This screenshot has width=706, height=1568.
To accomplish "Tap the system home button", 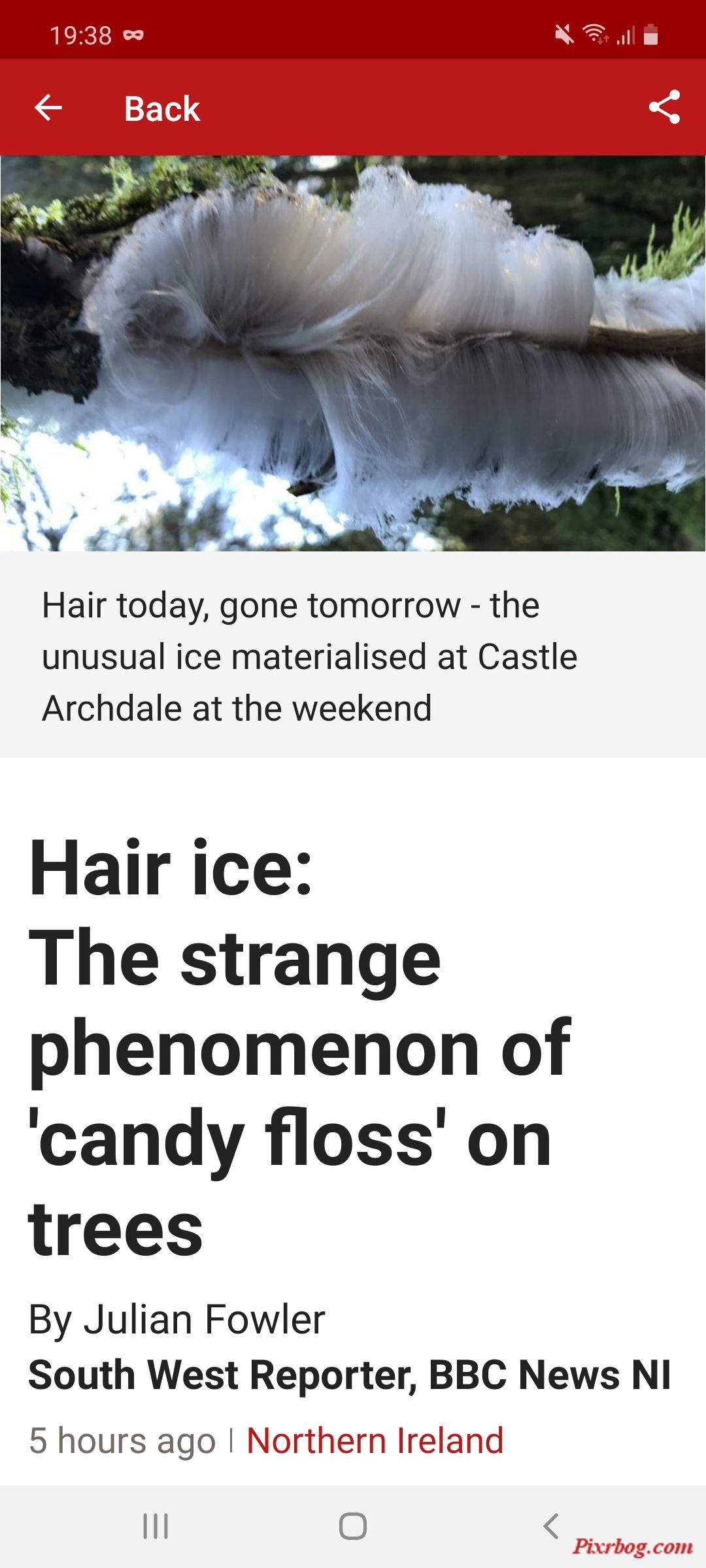I will (x=352, y=1527).
